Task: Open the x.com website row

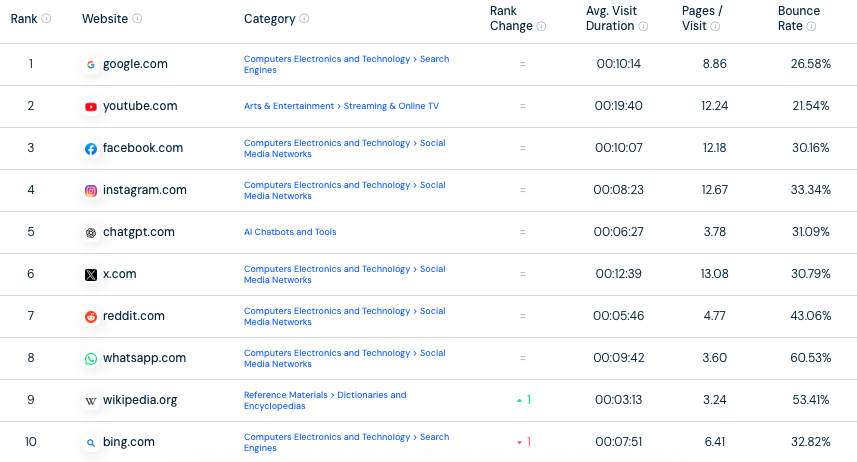Action: click(119, 274)
